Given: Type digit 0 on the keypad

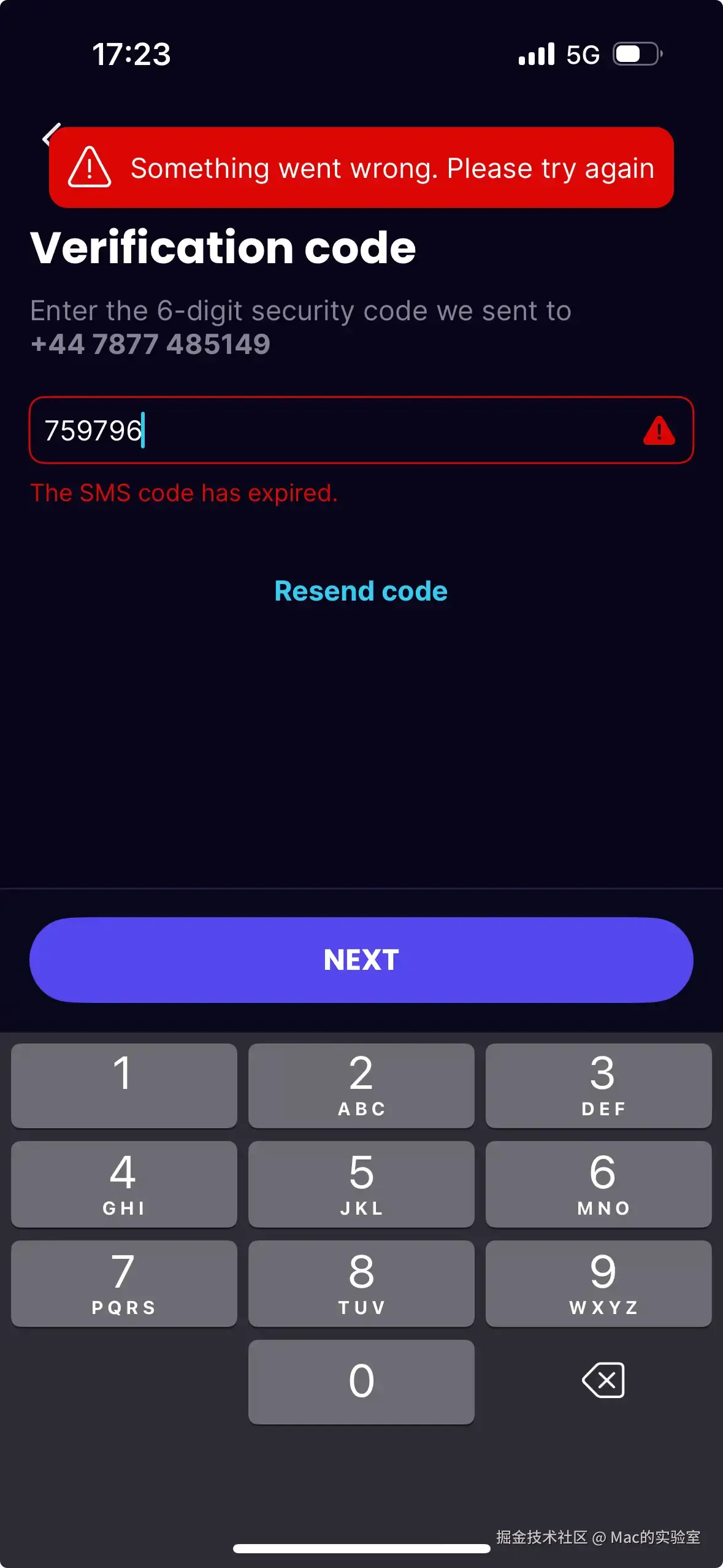Looking at the screenshot, I should pyautogui.click(x=361, y=1382).
